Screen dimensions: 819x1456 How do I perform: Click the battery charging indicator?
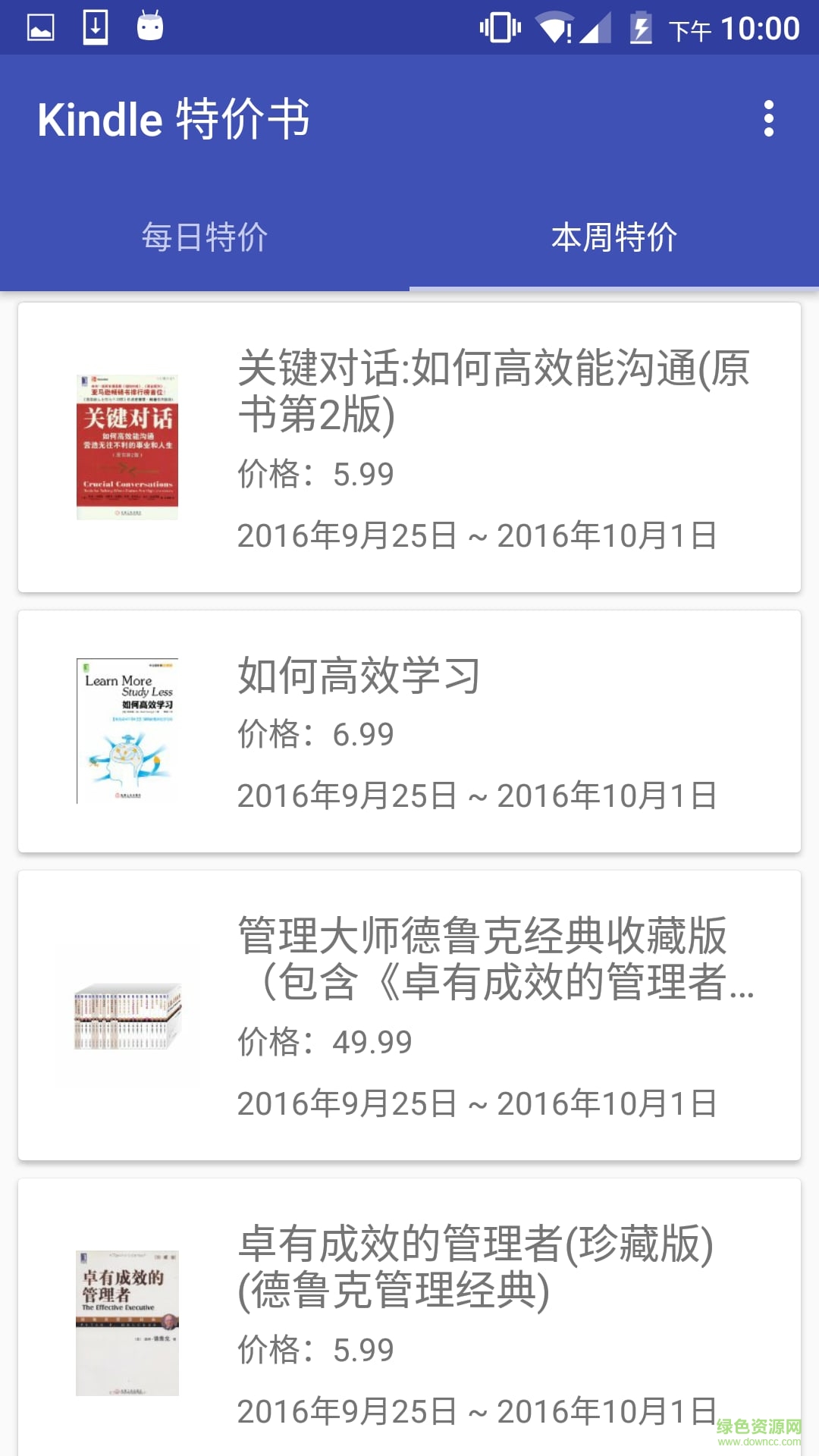[x=642, y=27]
